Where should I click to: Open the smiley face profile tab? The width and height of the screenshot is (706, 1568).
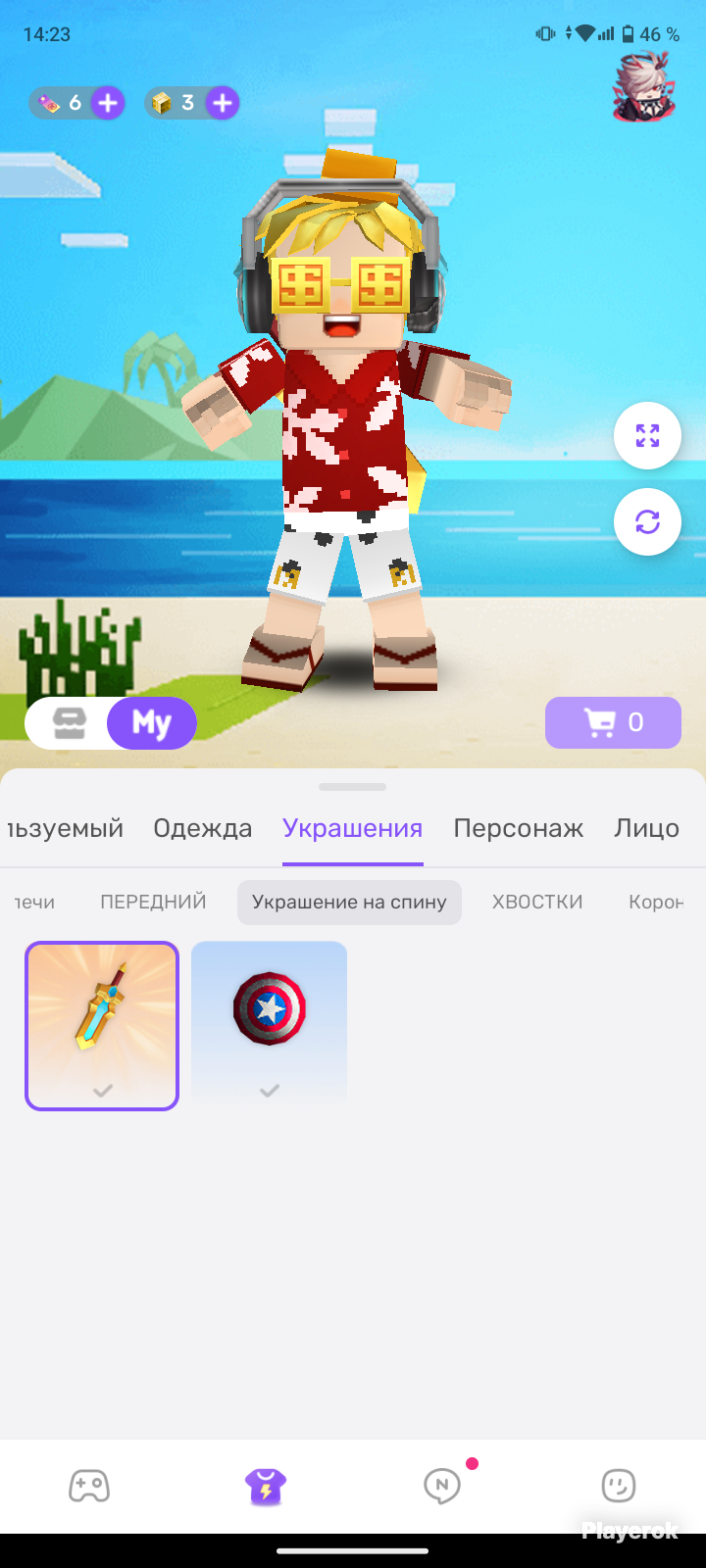point(618,1486)
